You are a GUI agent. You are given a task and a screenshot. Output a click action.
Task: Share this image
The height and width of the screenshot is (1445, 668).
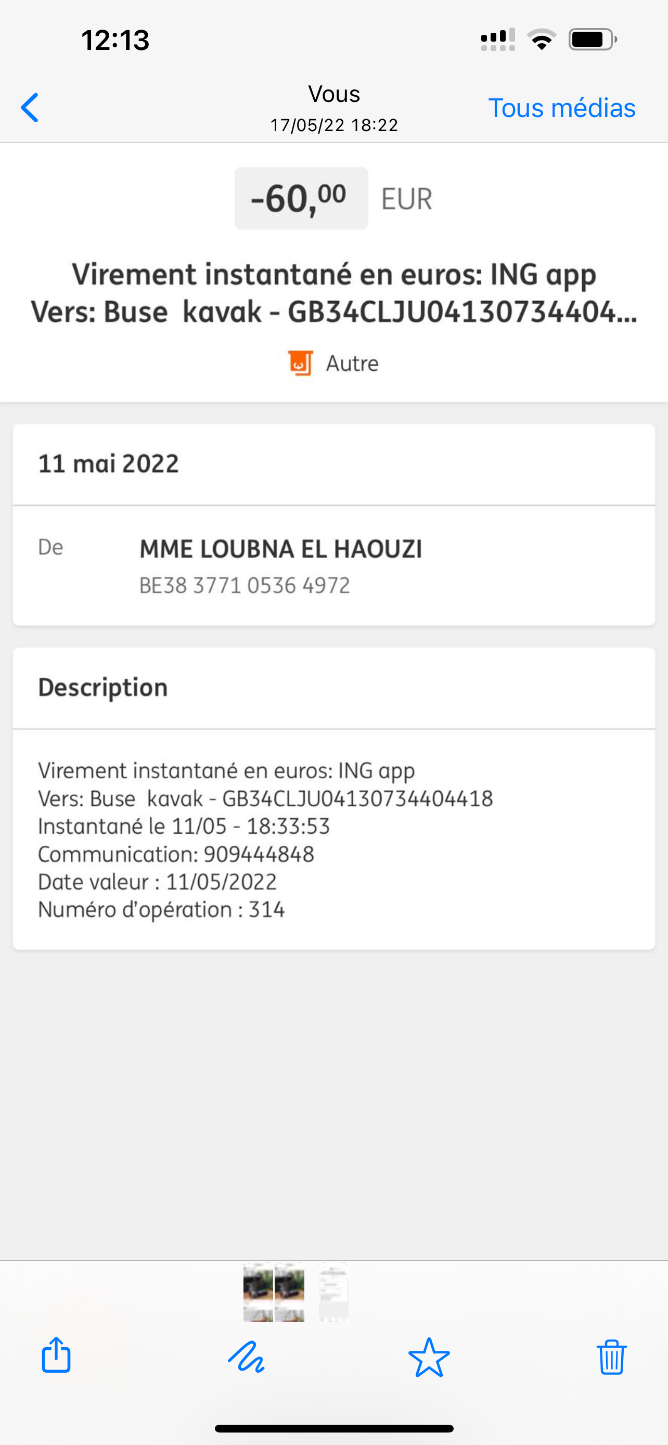[56, 1357]
